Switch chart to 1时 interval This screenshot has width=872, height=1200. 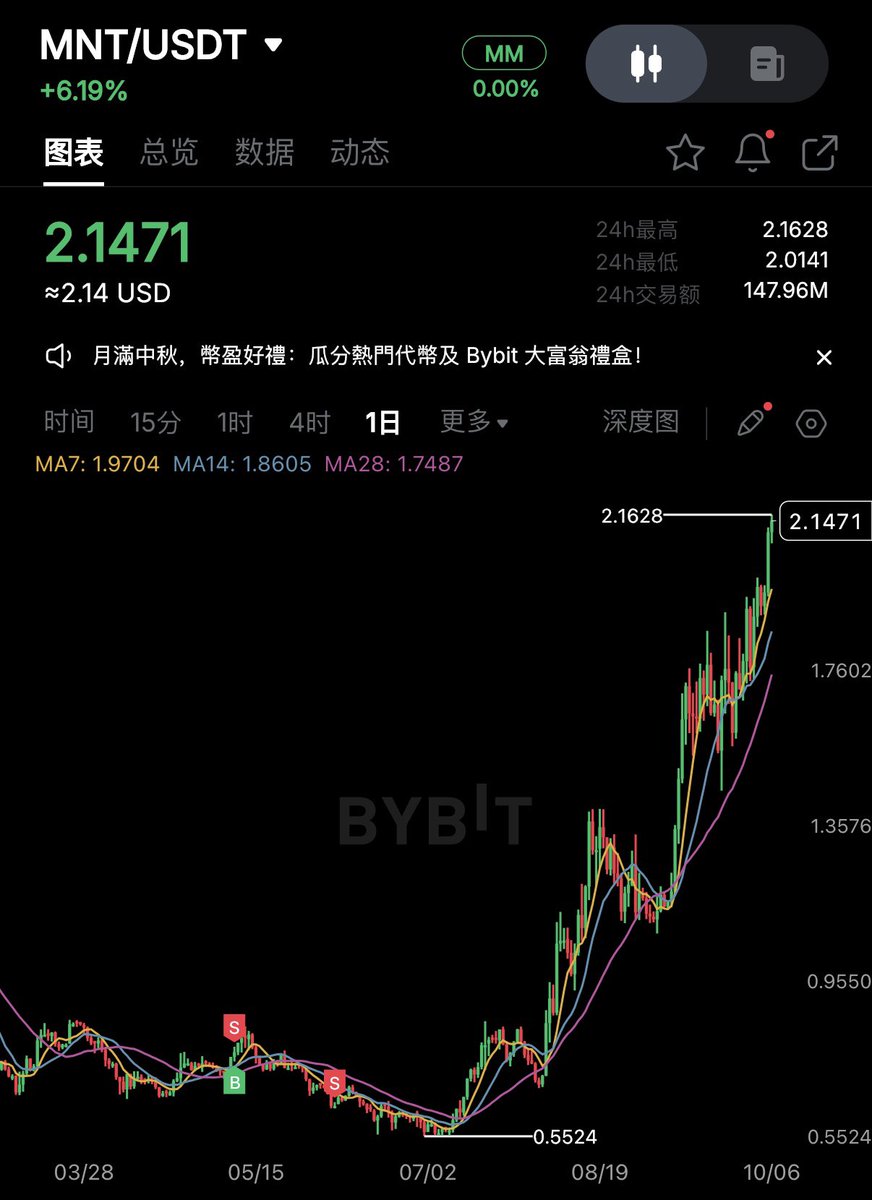coord(235,422)
